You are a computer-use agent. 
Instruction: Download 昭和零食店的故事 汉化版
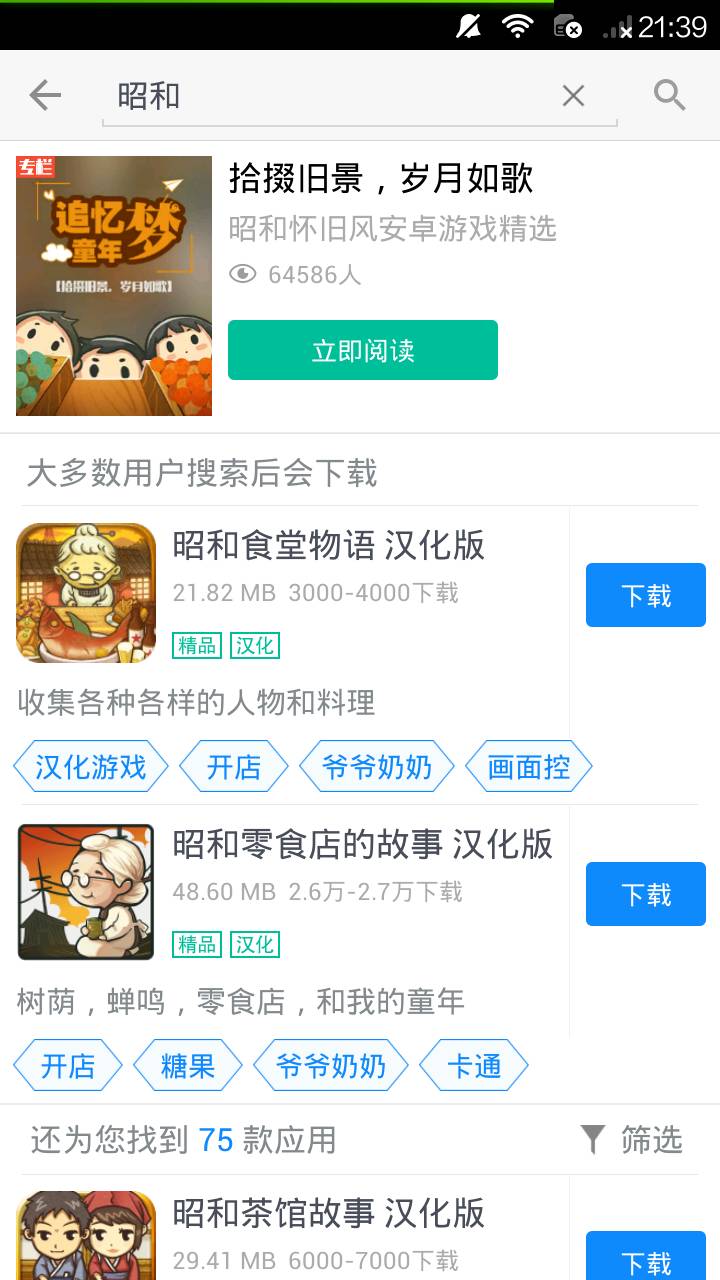coord(645,894)
